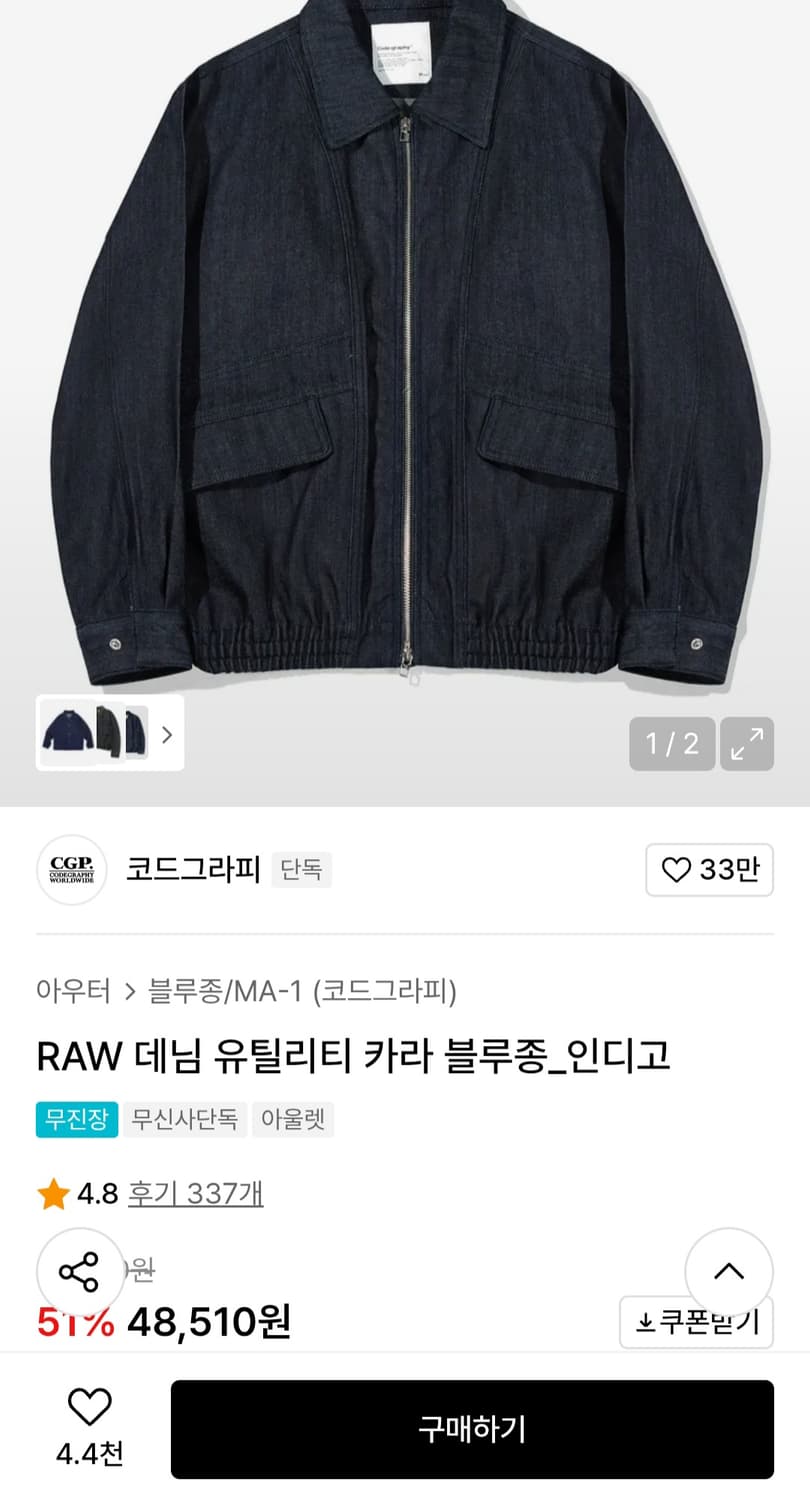Tap the 구매하기 purchase button
810x1500 pixels.
472,1430
